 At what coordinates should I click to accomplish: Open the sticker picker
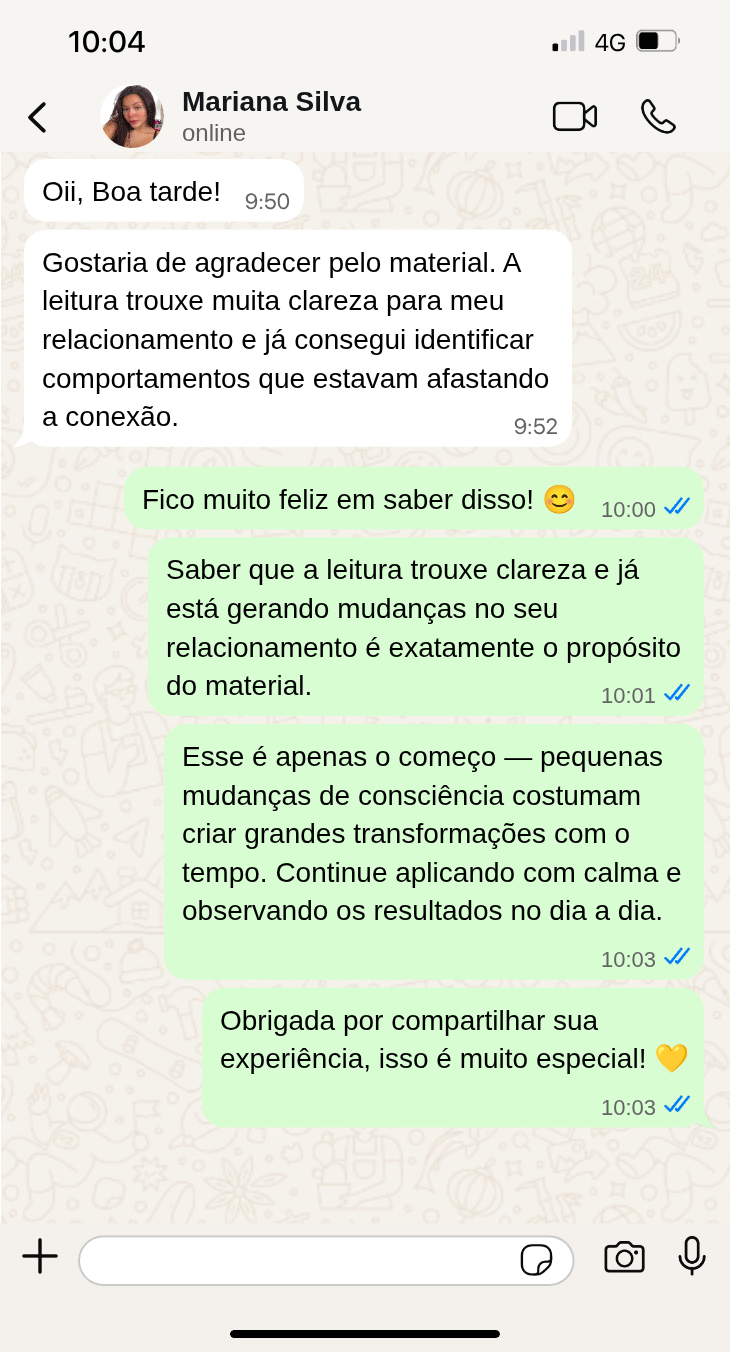tap(537, 1260)
